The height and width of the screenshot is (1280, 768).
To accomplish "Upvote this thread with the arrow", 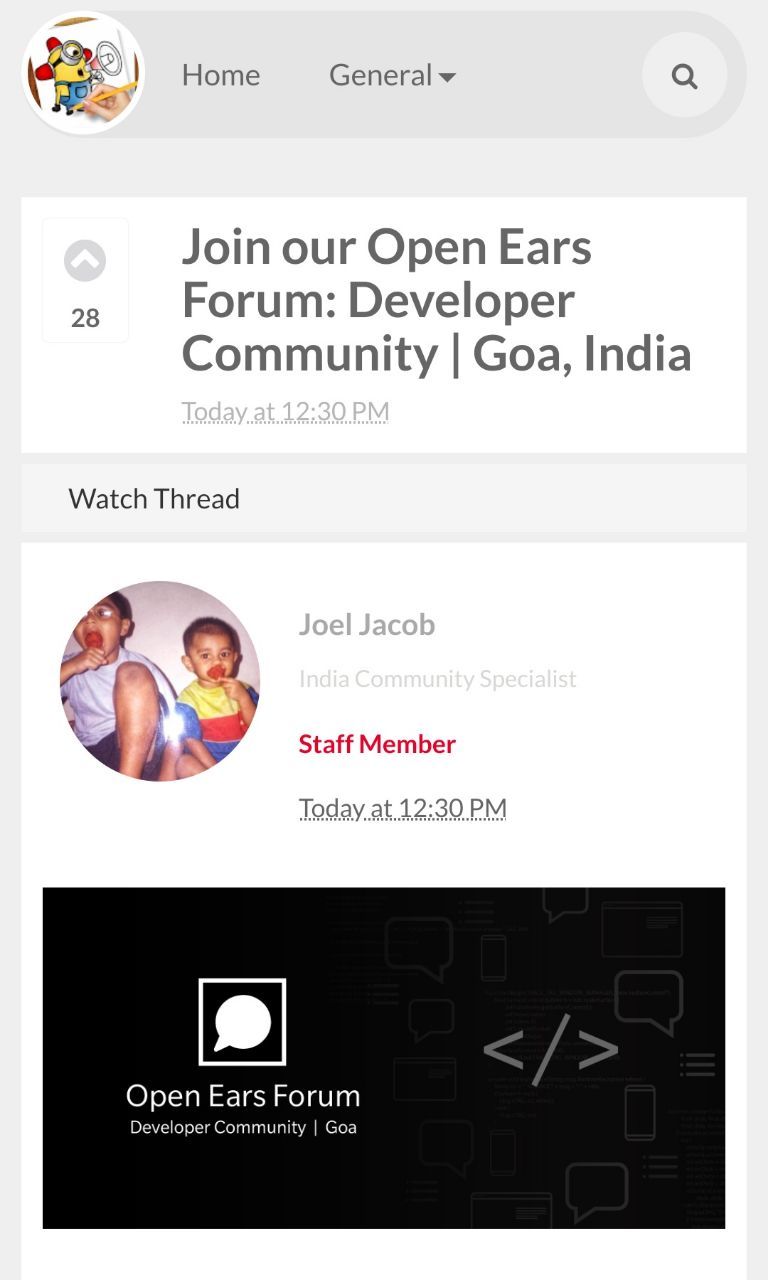I will pyautogui.click(x=85, y=262).
